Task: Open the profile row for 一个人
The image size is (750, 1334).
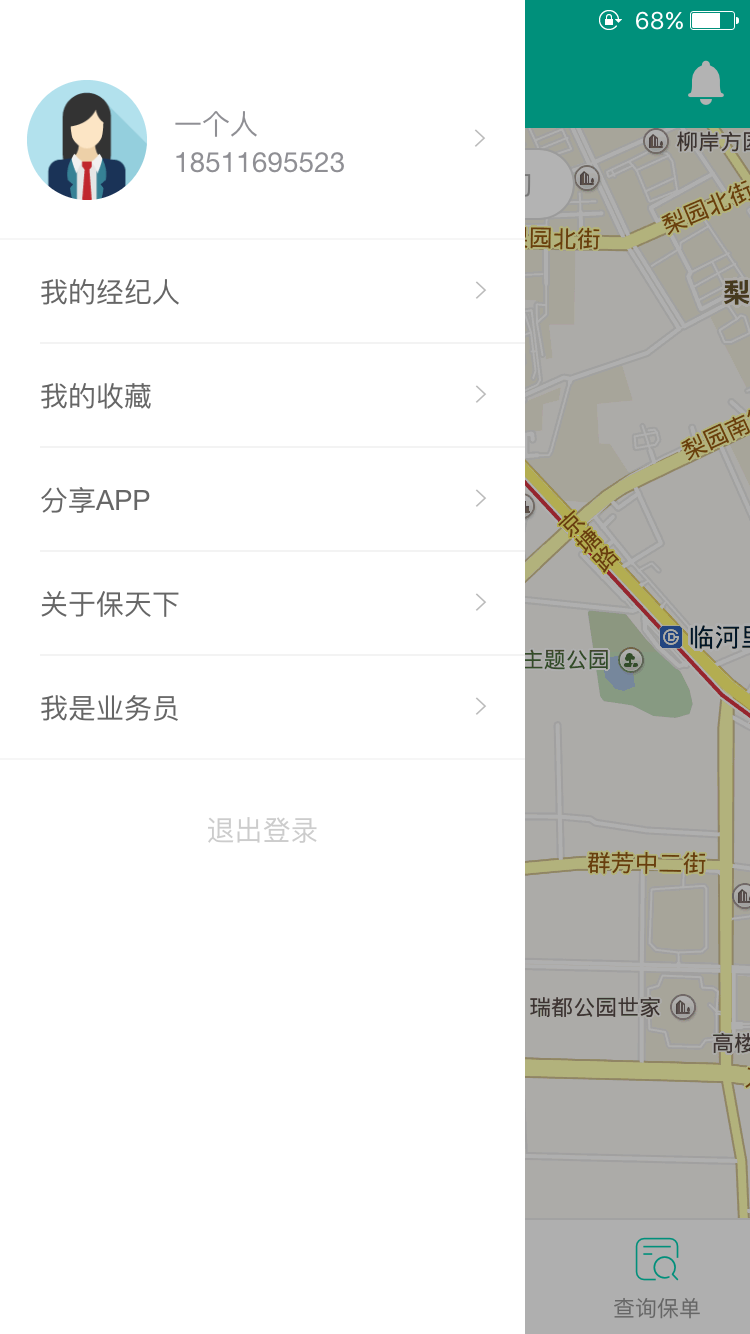Action: click(x=260, y=141)
